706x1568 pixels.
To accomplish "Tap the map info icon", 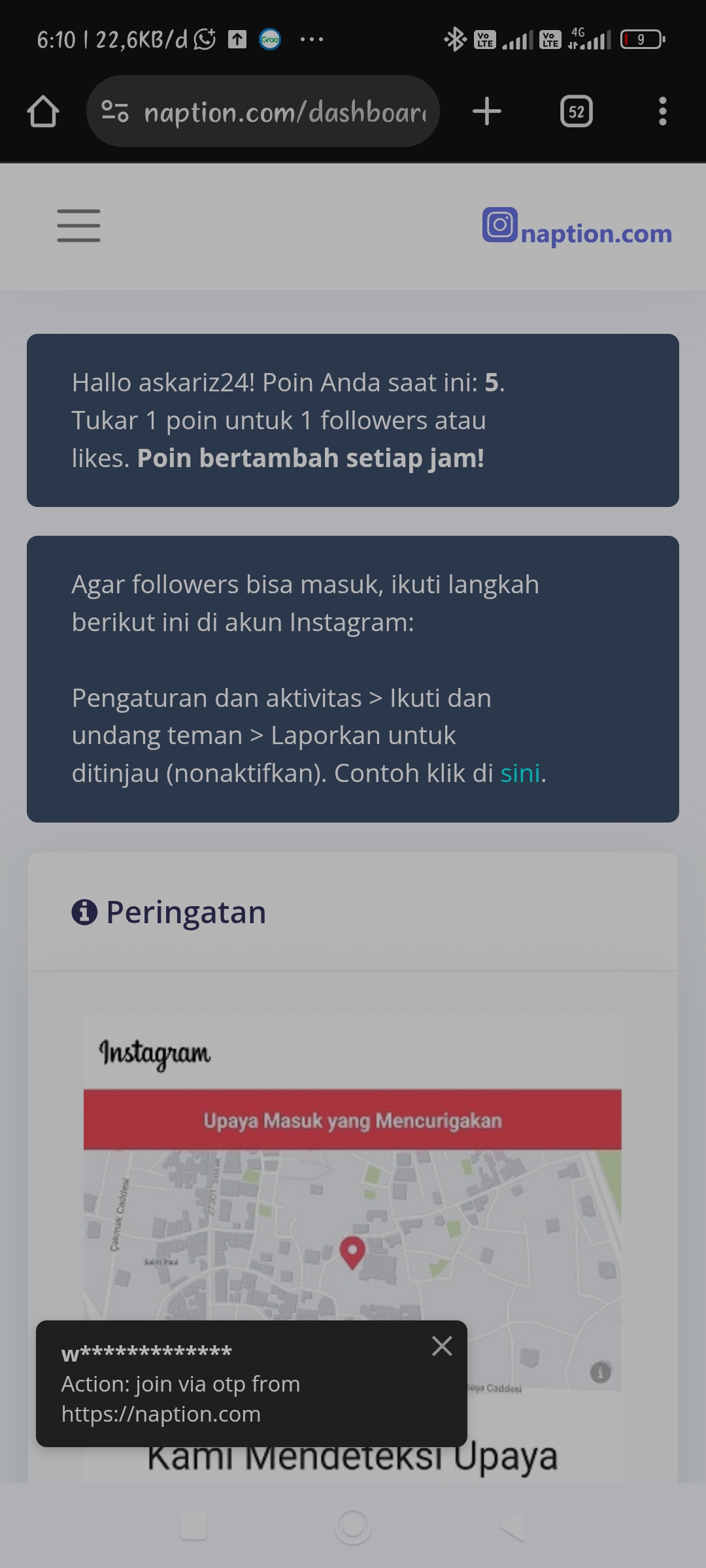I will (x=600, y=1372).
